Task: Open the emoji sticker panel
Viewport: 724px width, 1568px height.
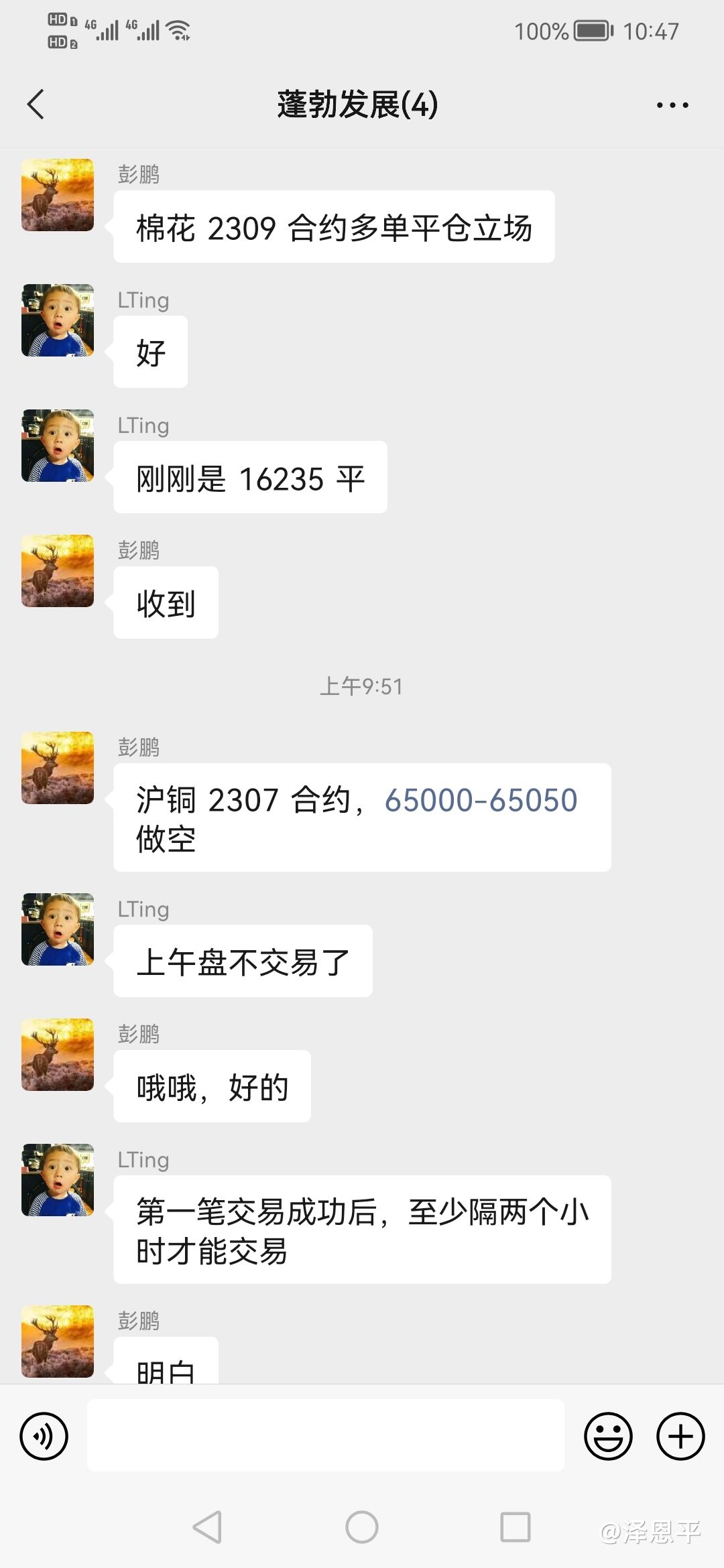Action: point(608,1436)
